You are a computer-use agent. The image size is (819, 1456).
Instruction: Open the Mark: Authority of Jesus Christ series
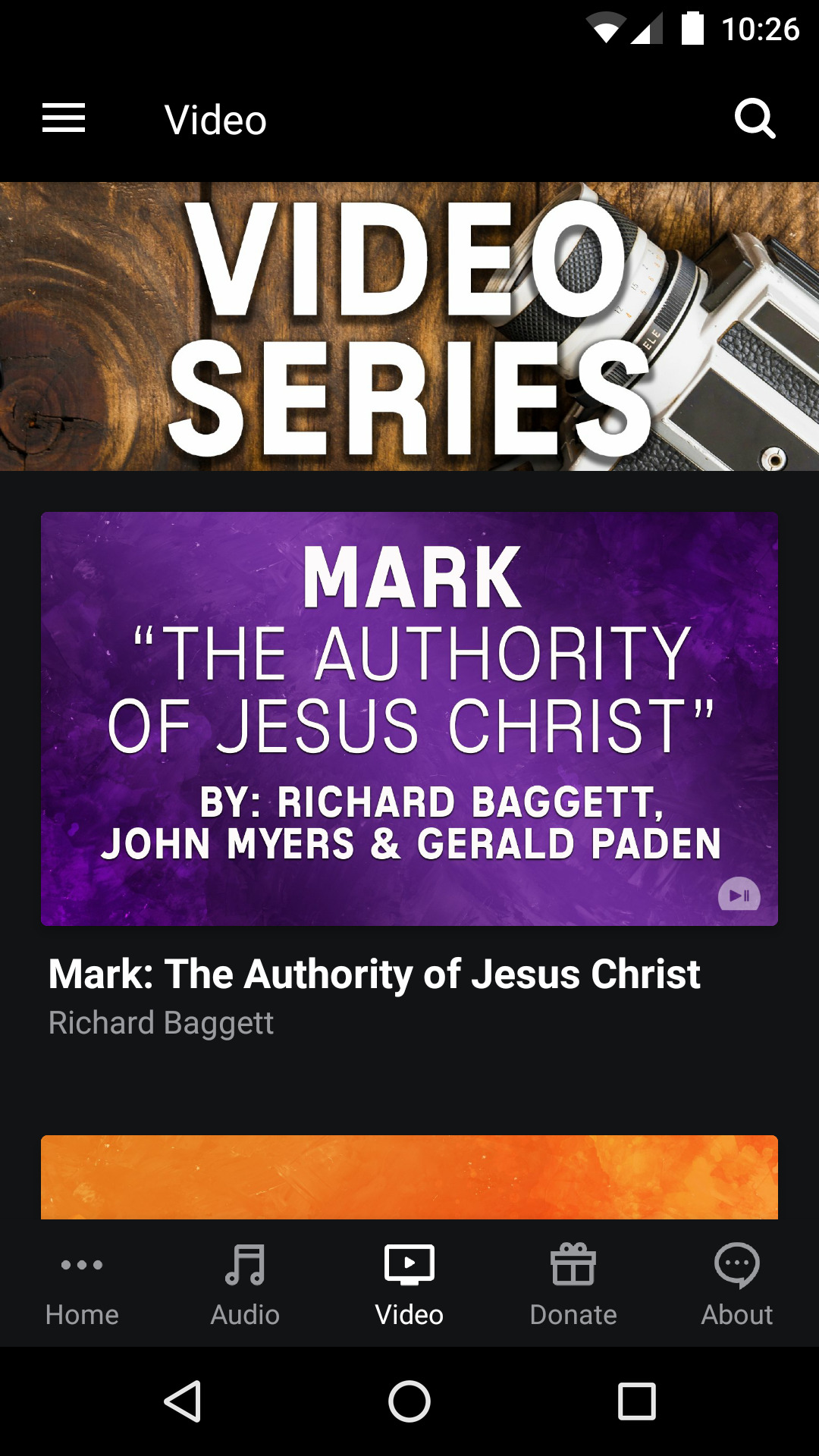click(x=409, y=718)
